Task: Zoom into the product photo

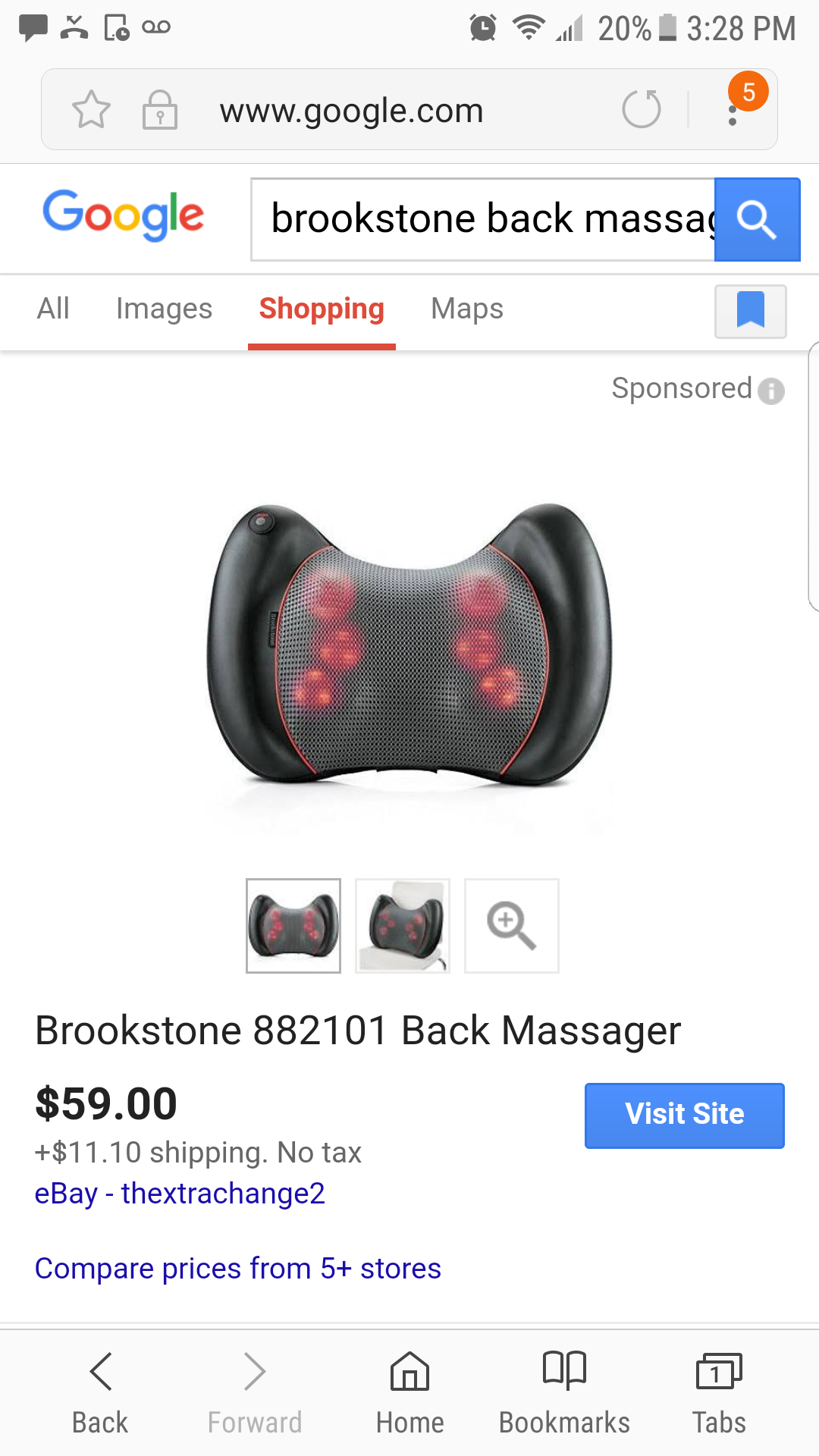Action: pyautogui.click(x=512, y=925)
